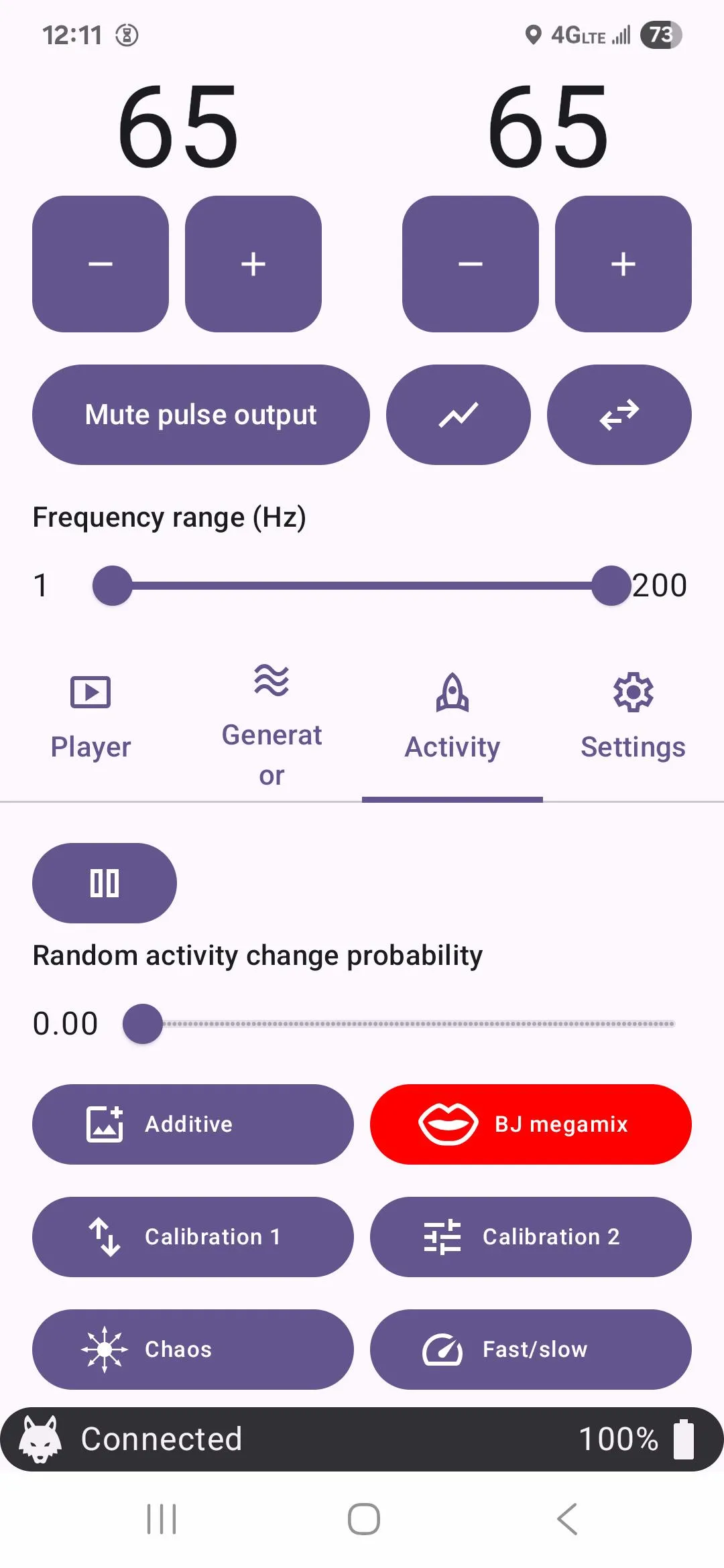Screen dimensions: 724x1568
Task: Go back using the system back button
Action: [567, 1518]
